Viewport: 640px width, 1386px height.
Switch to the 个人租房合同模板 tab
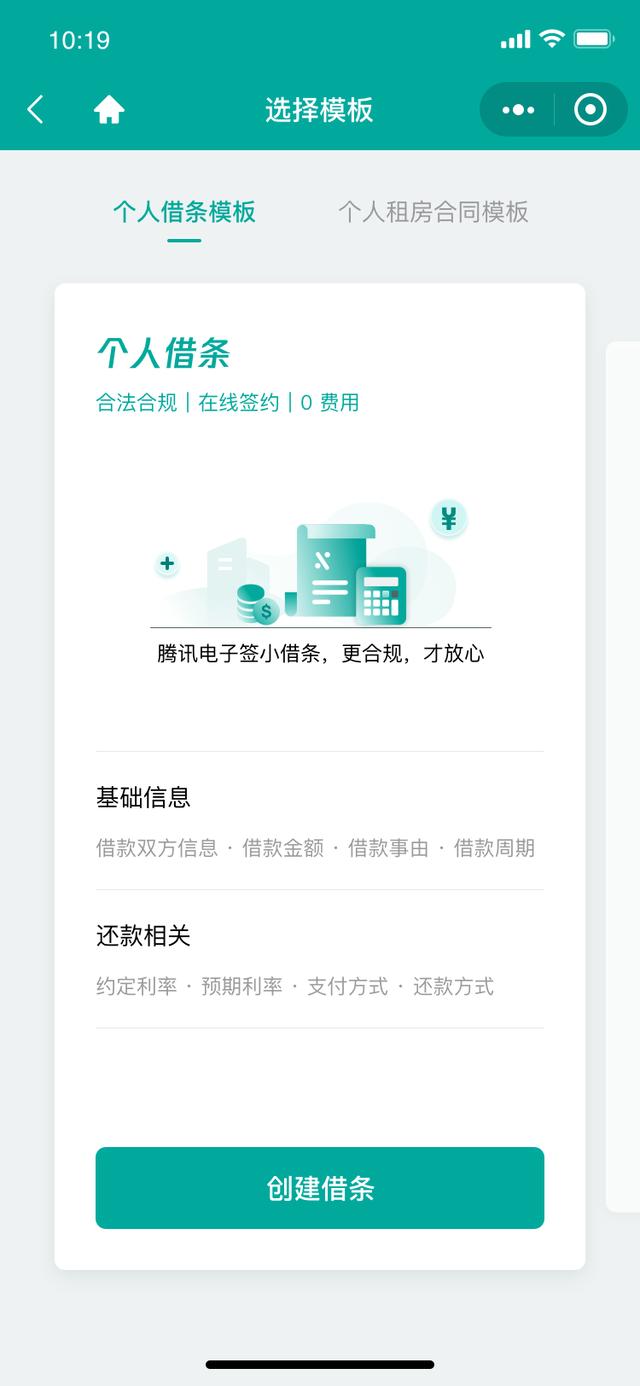433,212
